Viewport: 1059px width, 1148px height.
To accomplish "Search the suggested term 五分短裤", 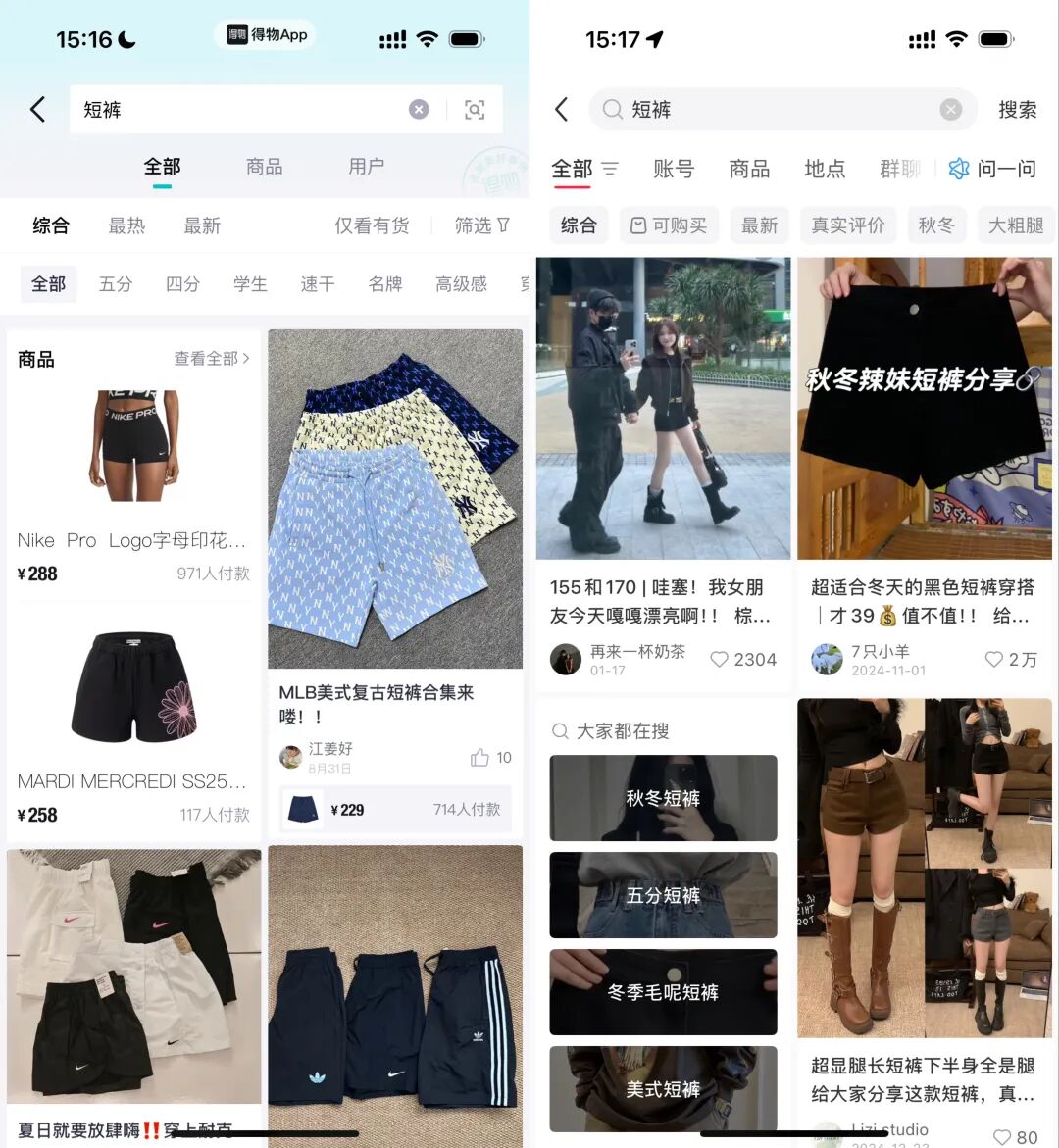I will tap(663, 895).
